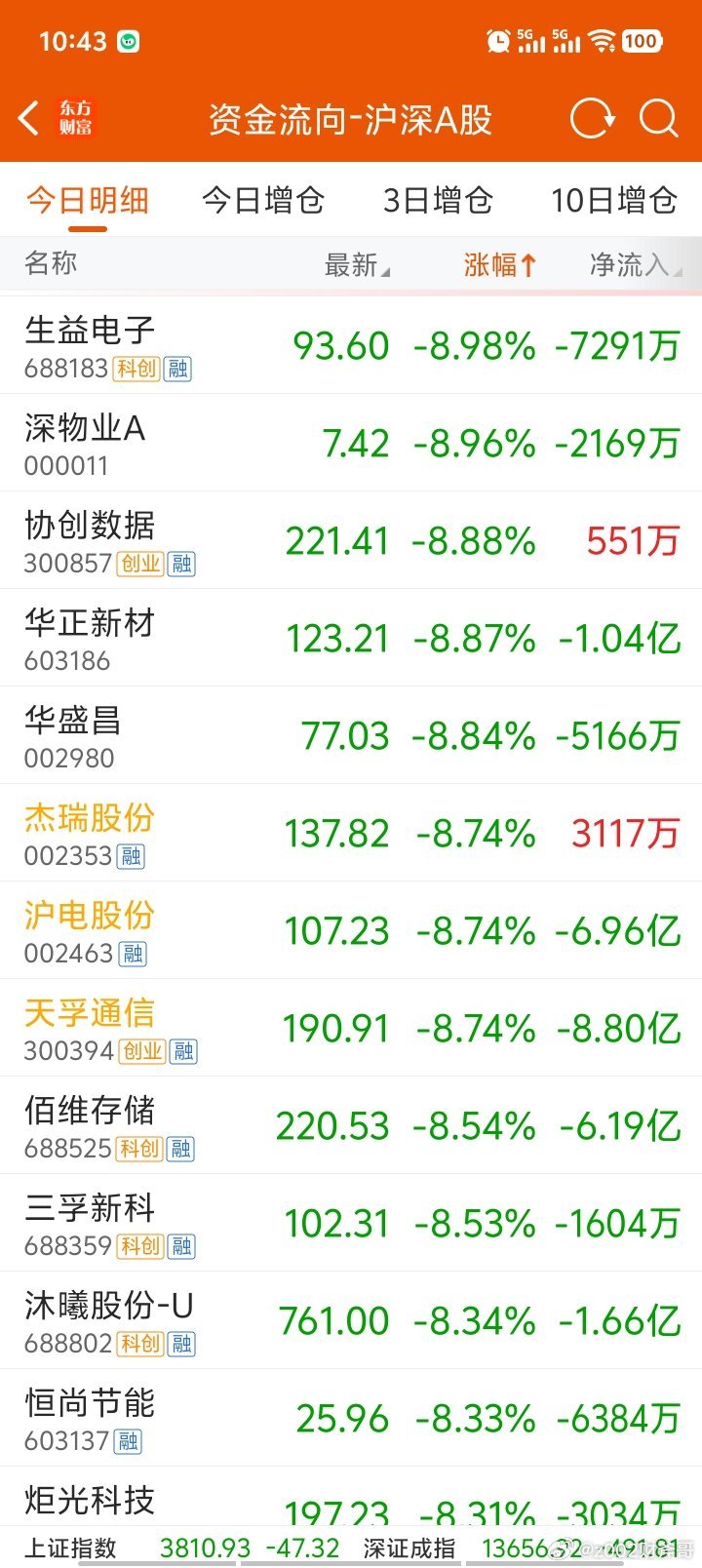Open the stock 生益电子
Image resolution: width=702 pixels, height=1568 pixels.
[351, 345]
